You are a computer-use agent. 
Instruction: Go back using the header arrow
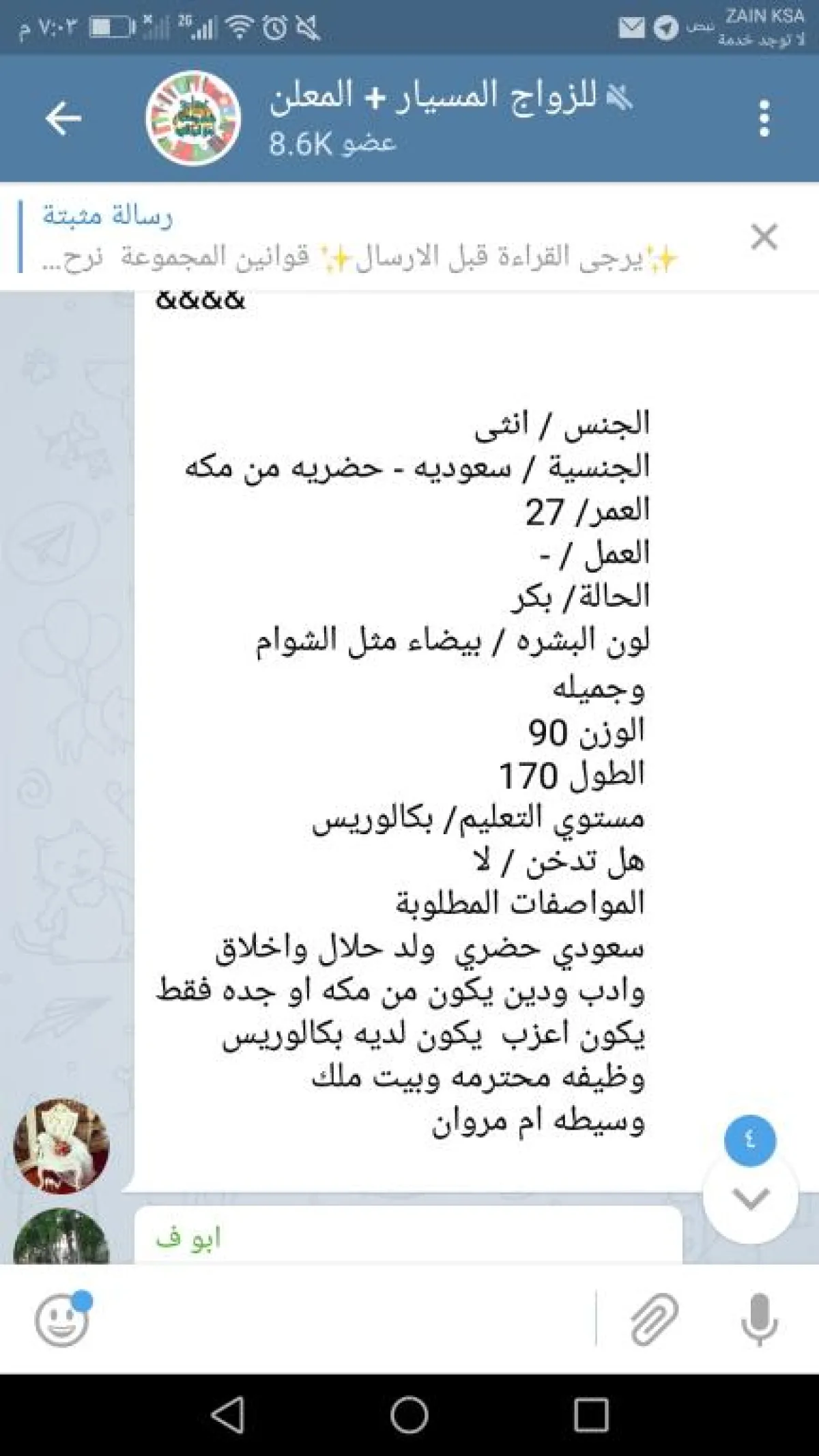coord(63,119)
